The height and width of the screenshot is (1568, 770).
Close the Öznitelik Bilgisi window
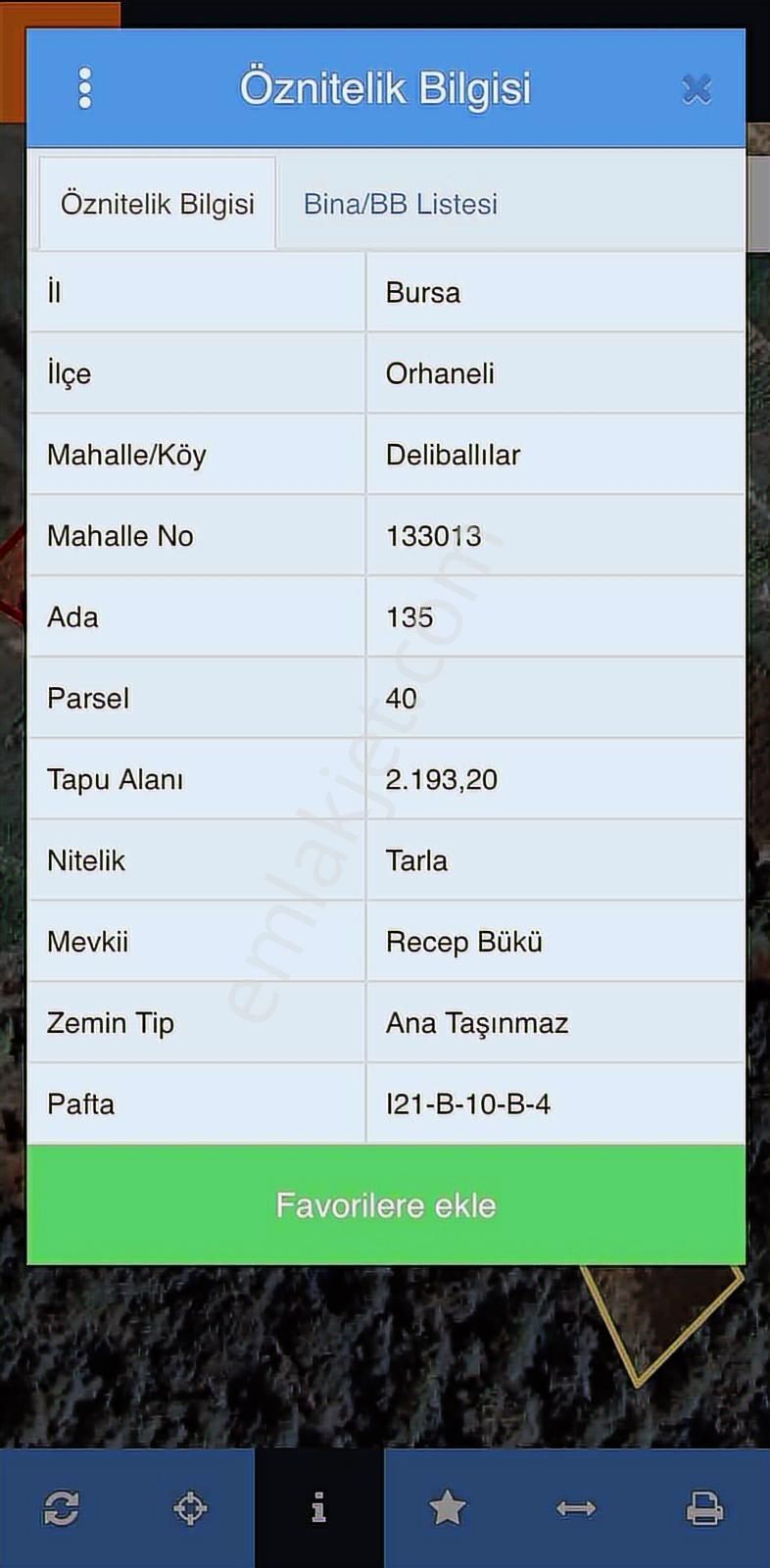point(696,88)
